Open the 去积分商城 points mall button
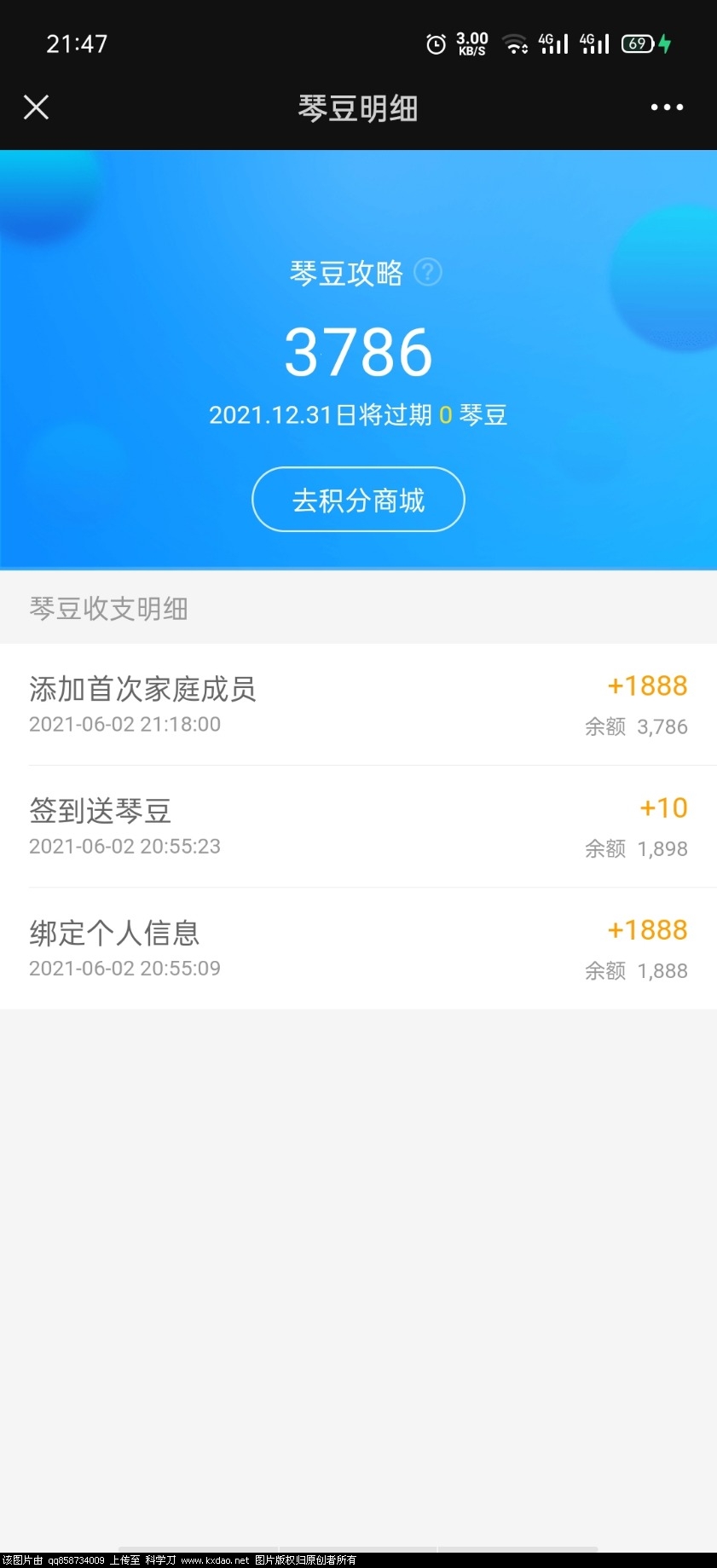The height and width of the screenshot is (1568, 717). 358,500
